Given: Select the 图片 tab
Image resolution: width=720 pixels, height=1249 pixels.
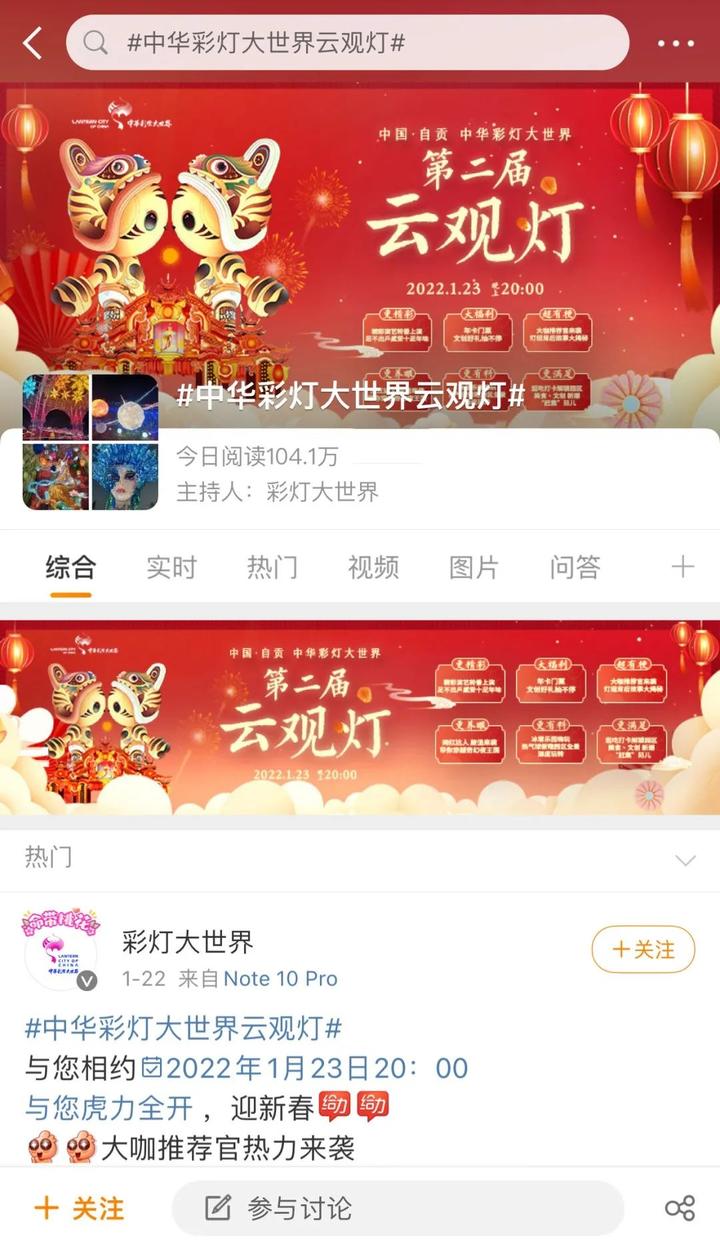Looking at the screenshot, I should 474,568.
